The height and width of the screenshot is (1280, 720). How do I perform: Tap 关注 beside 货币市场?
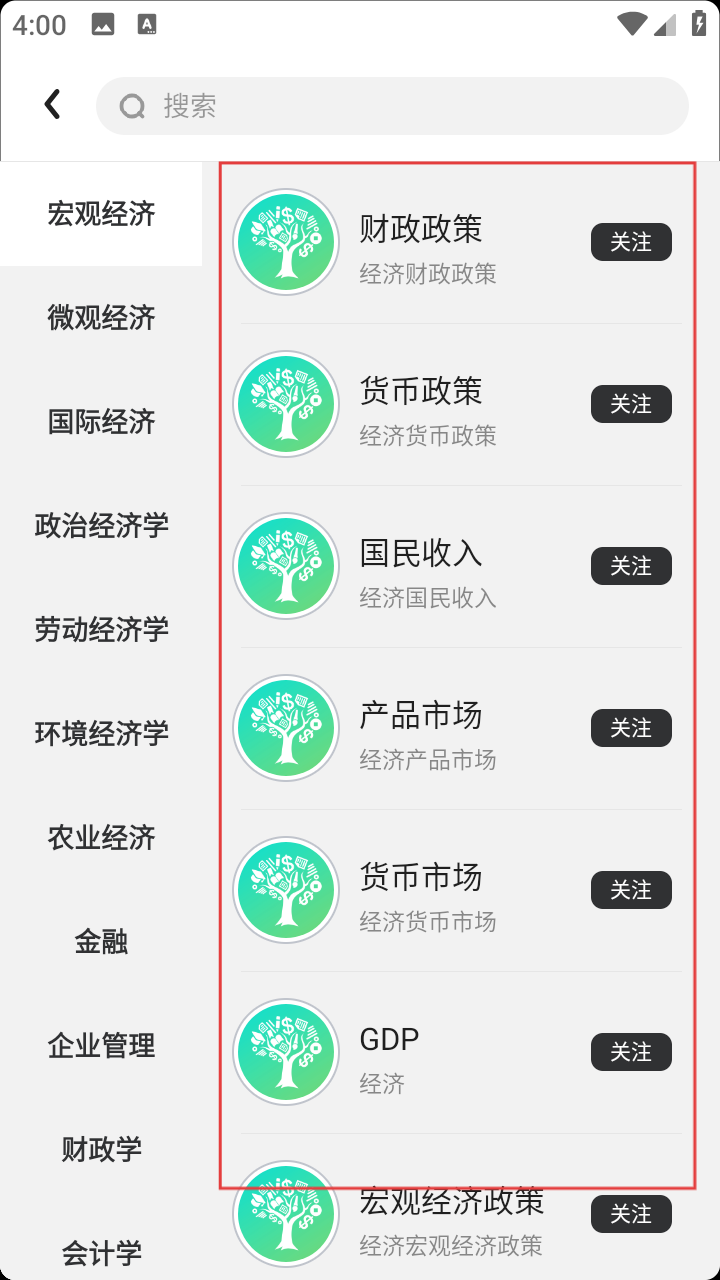[631, 890]
